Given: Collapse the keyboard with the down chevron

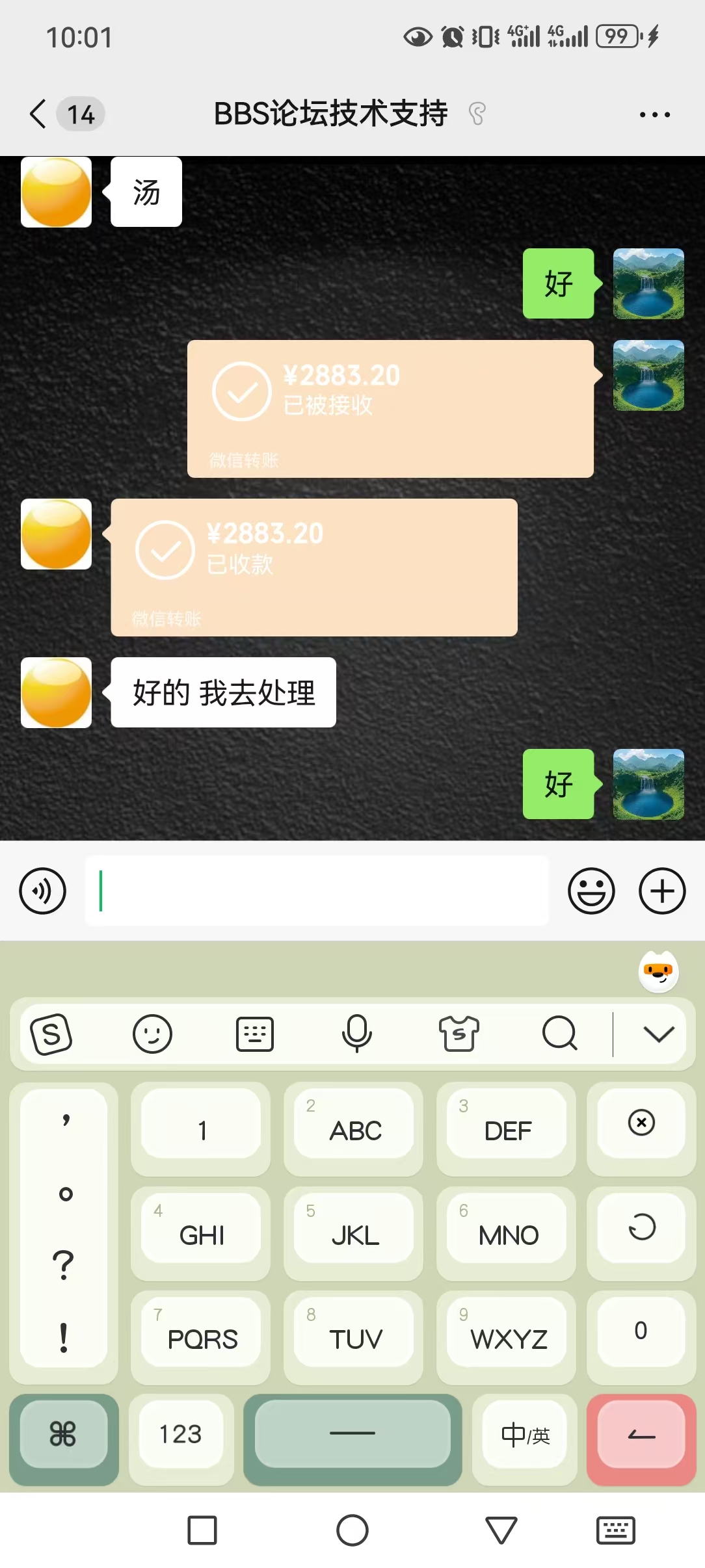Looking at the screenshot, I should click(x=658, y=1034).
